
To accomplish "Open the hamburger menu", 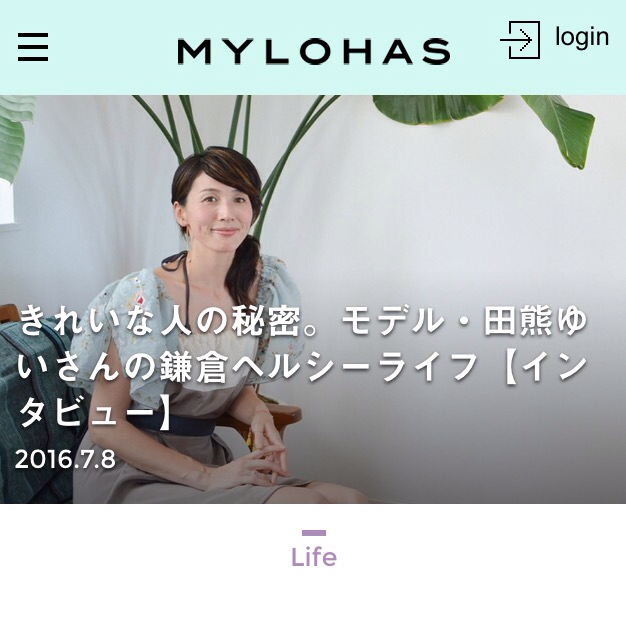I will pyautogui.click(x=33, y=46).
